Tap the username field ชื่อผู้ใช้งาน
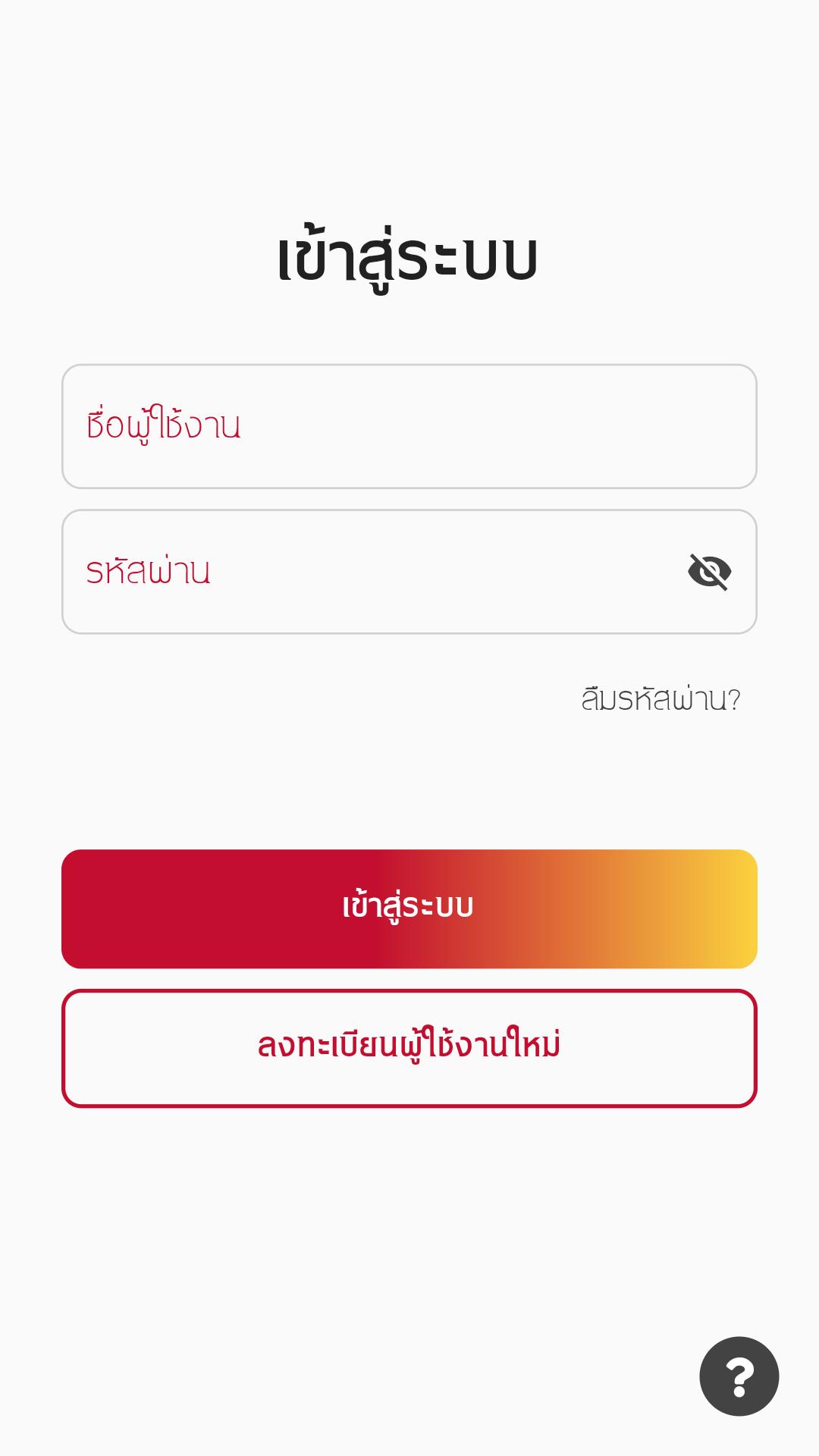This screenshot has width=819, height=1456. 409,426
